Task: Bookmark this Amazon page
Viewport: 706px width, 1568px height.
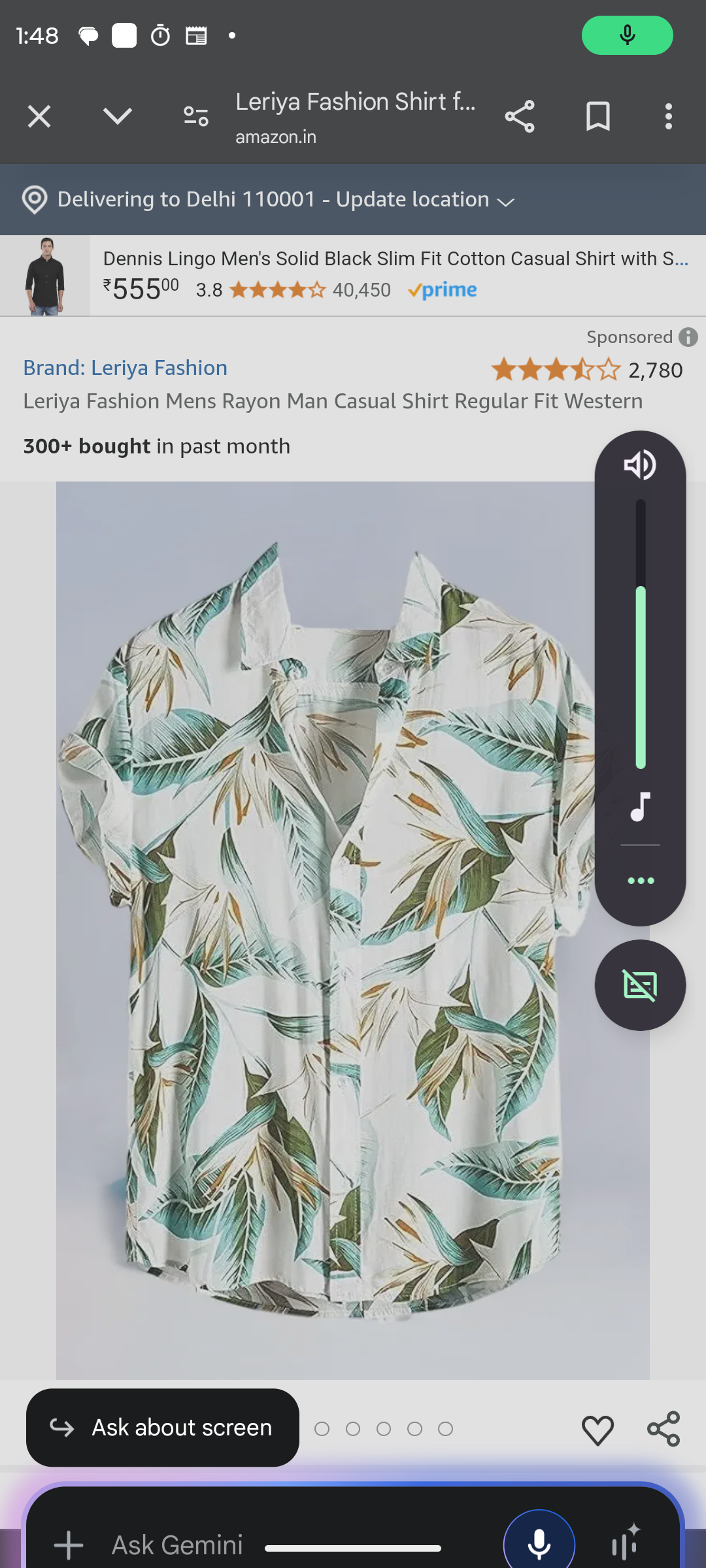Action: [x=597, y=117]
